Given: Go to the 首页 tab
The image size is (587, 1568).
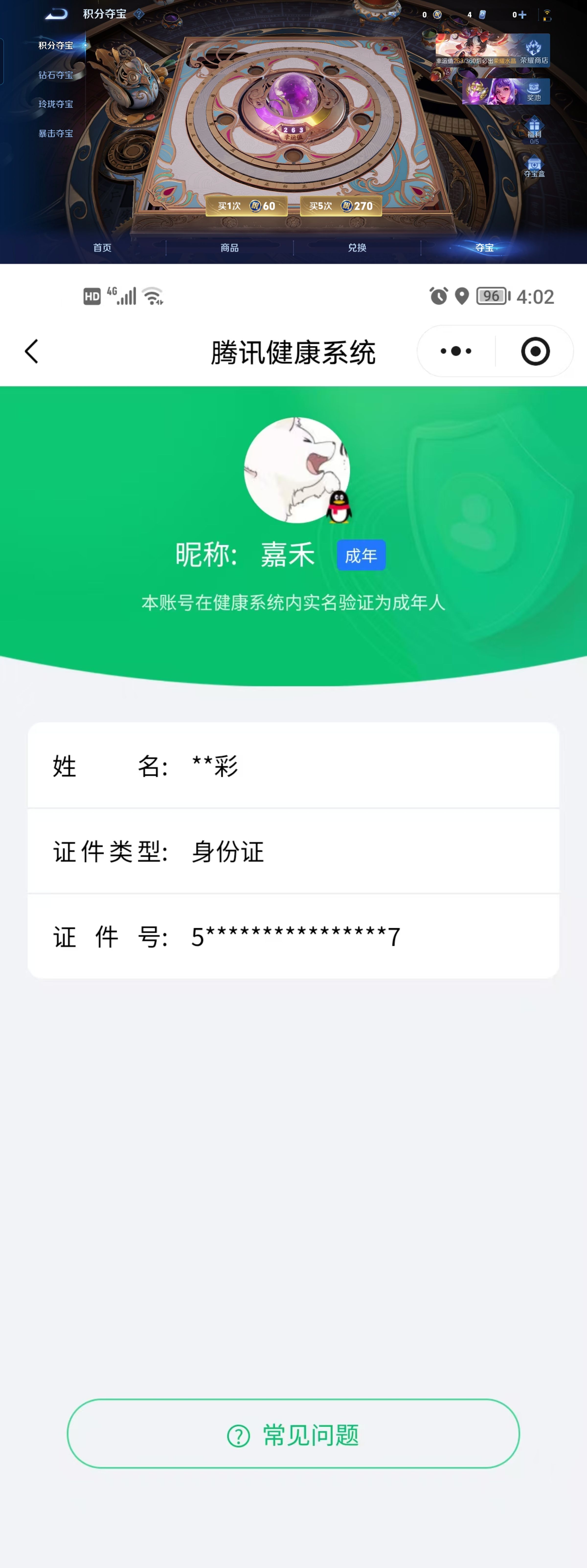Looking at the screenshot, I should (x=102, y=248).
